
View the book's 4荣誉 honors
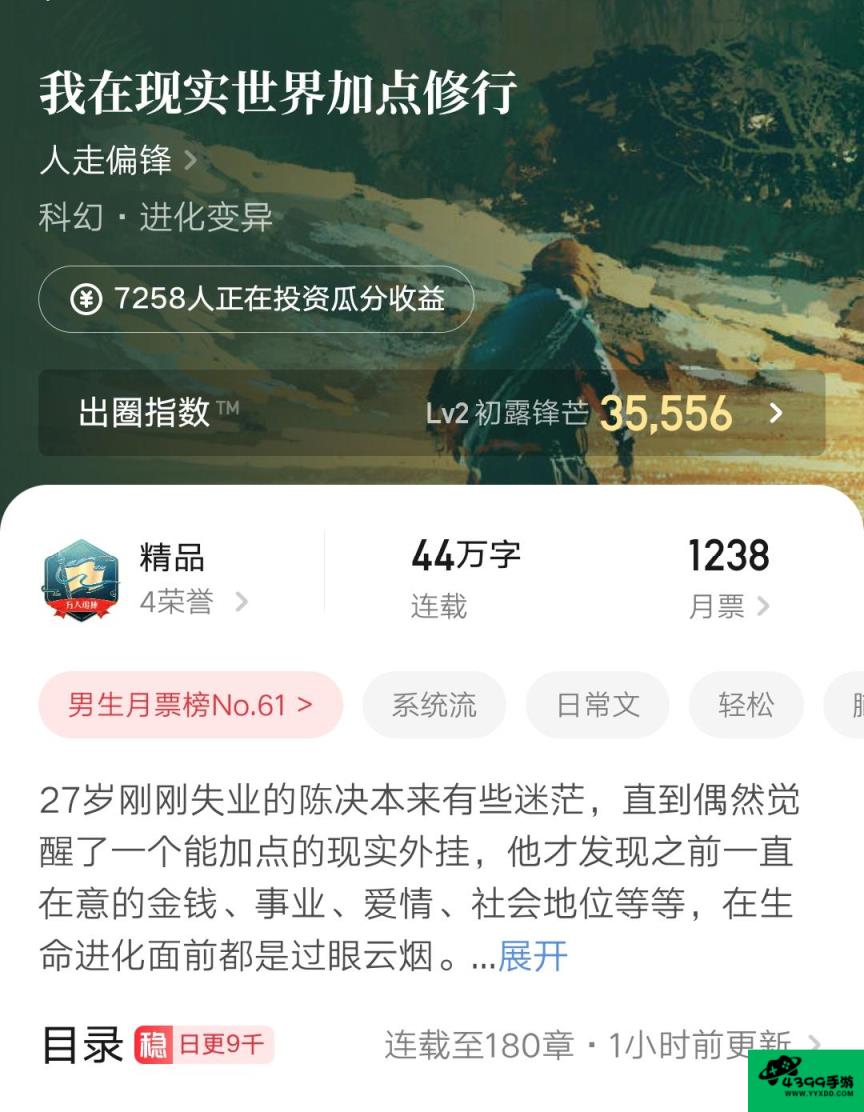[193, 603]
